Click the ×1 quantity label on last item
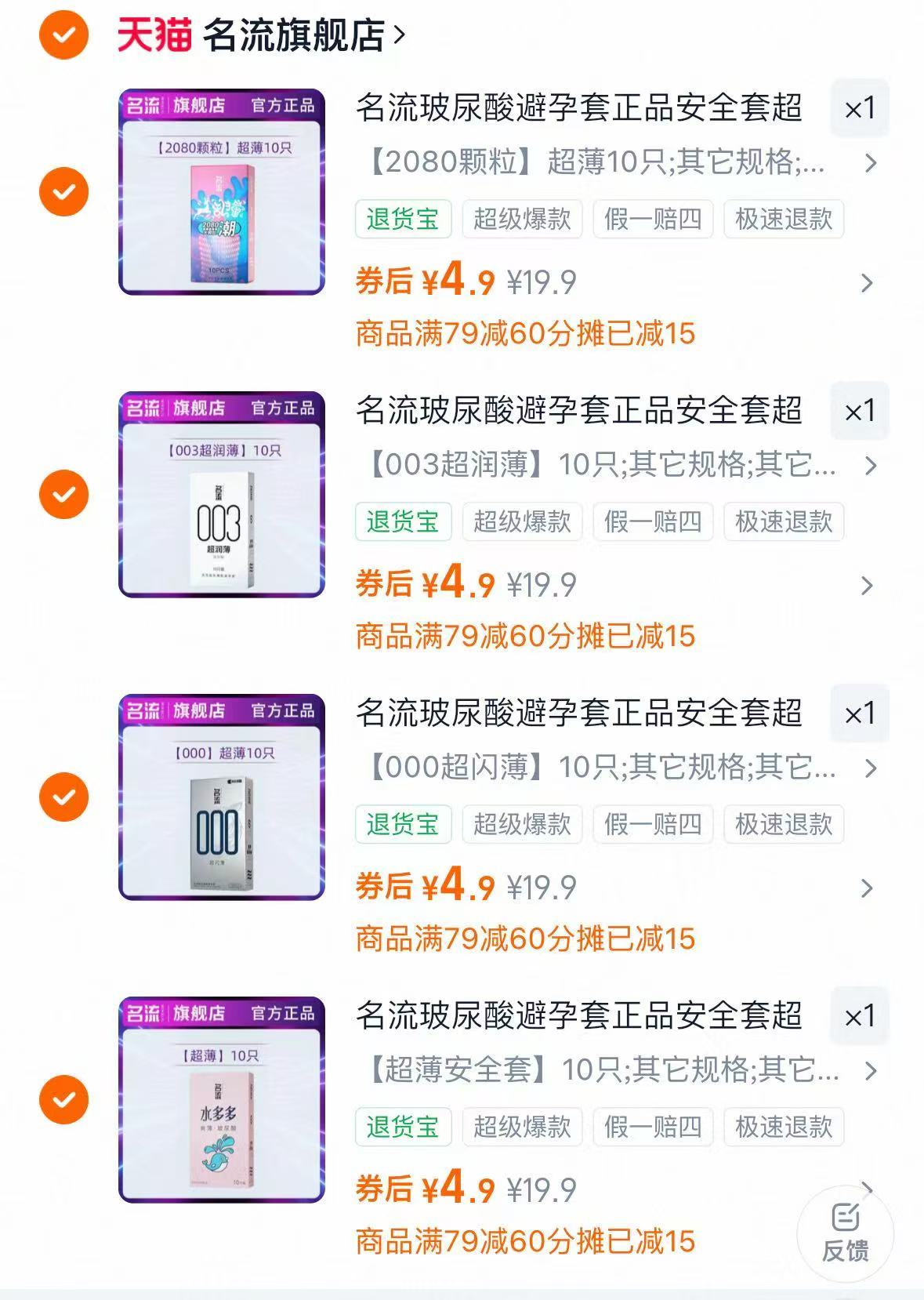This screenshot has height=1300, width=924. (859, 1017)
